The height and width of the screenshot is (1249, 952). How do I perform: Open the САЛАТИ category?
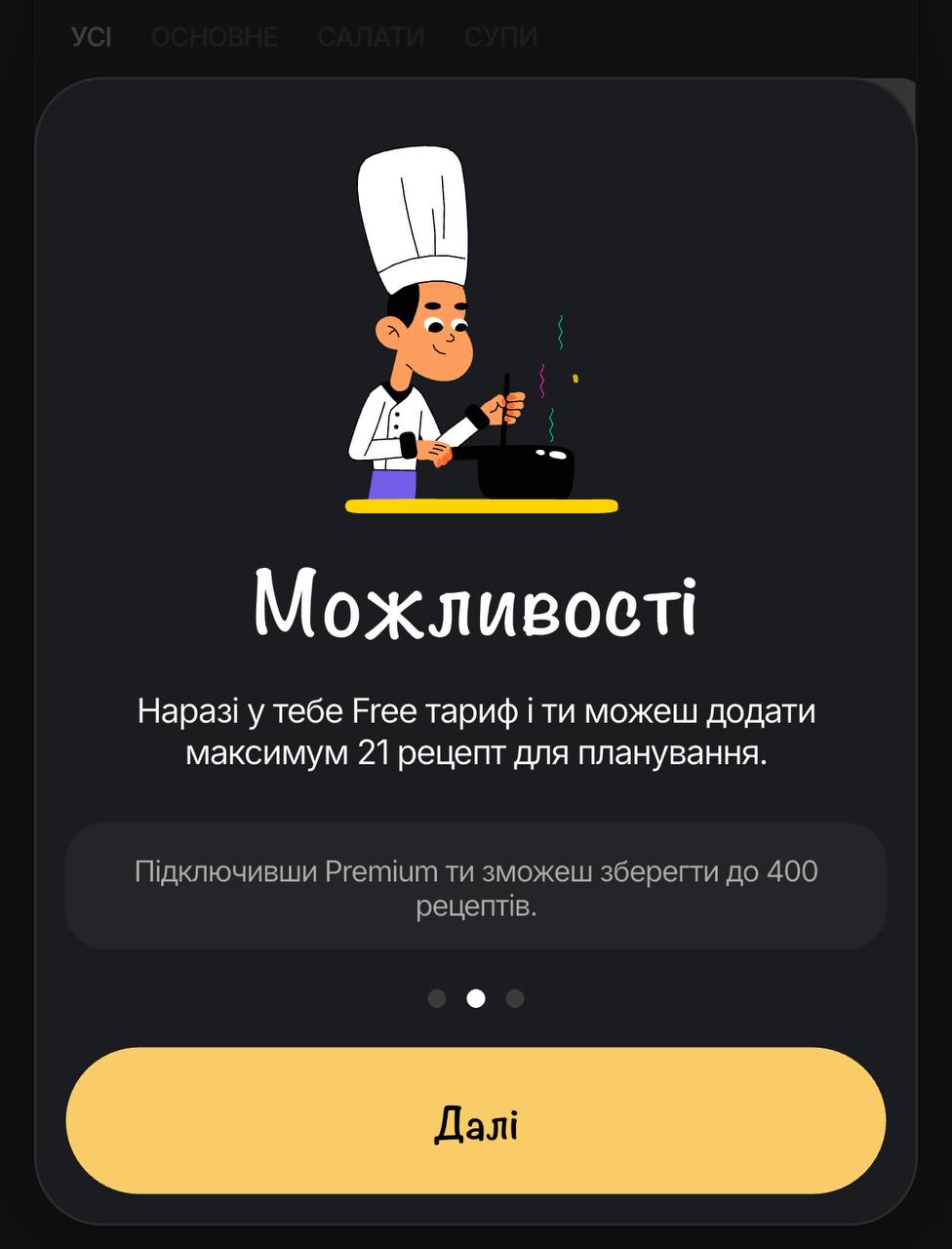tap(369, 37)
